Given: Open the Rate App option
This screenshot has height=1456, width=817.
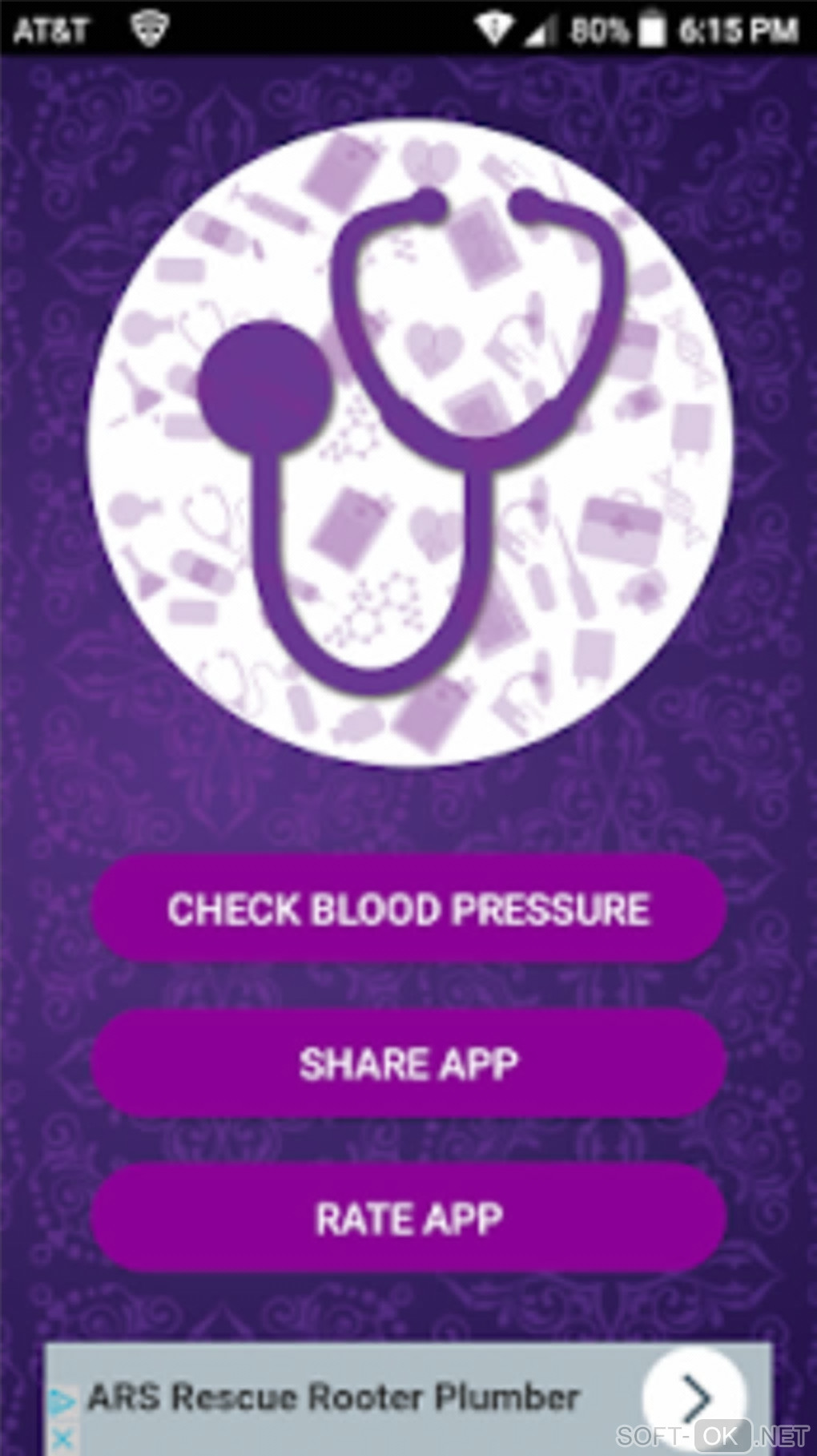Looking at the screenshot, I should pos(408,1219).
